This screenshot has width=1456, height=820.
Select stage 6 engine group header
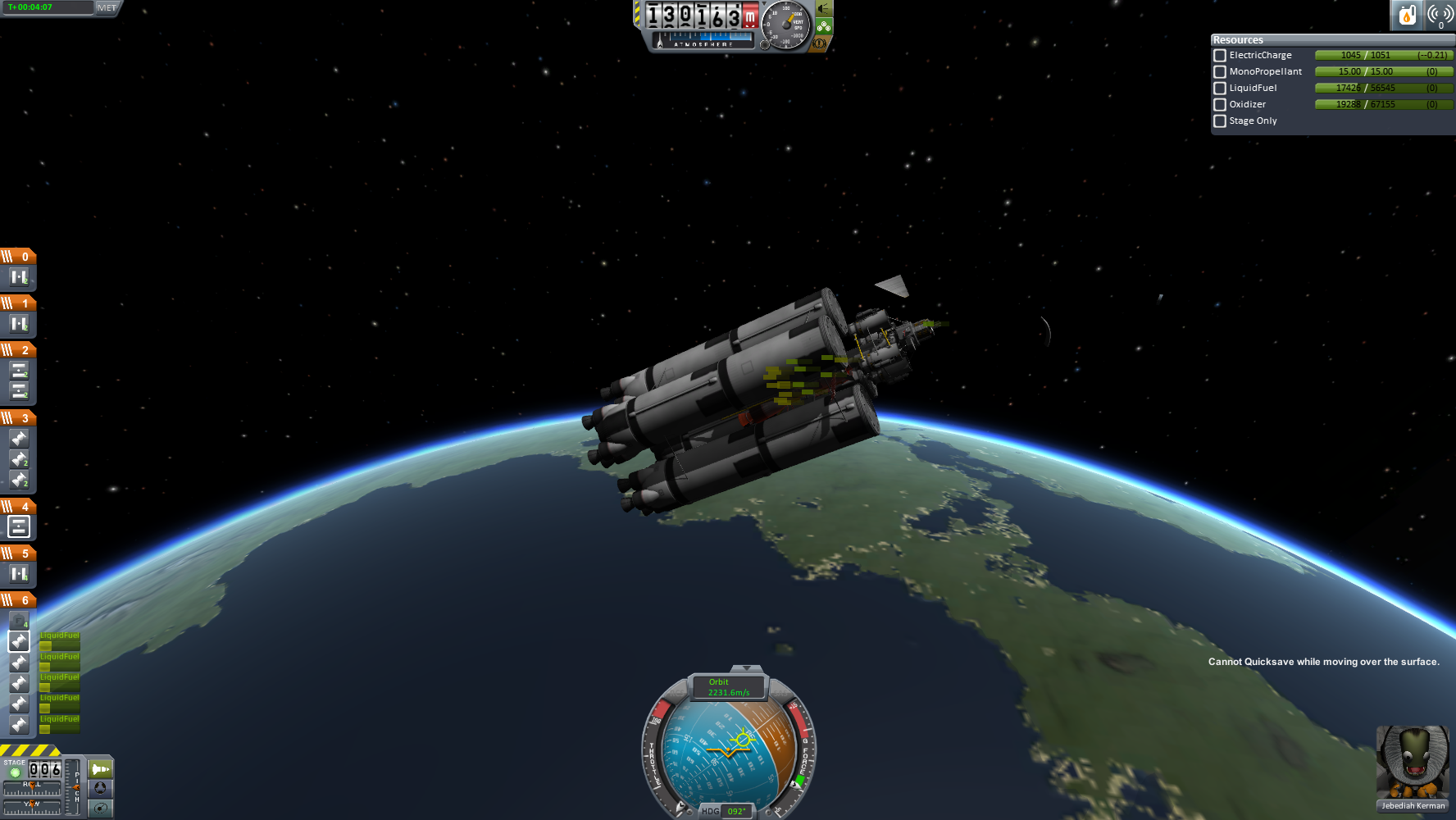pos(18,600)
